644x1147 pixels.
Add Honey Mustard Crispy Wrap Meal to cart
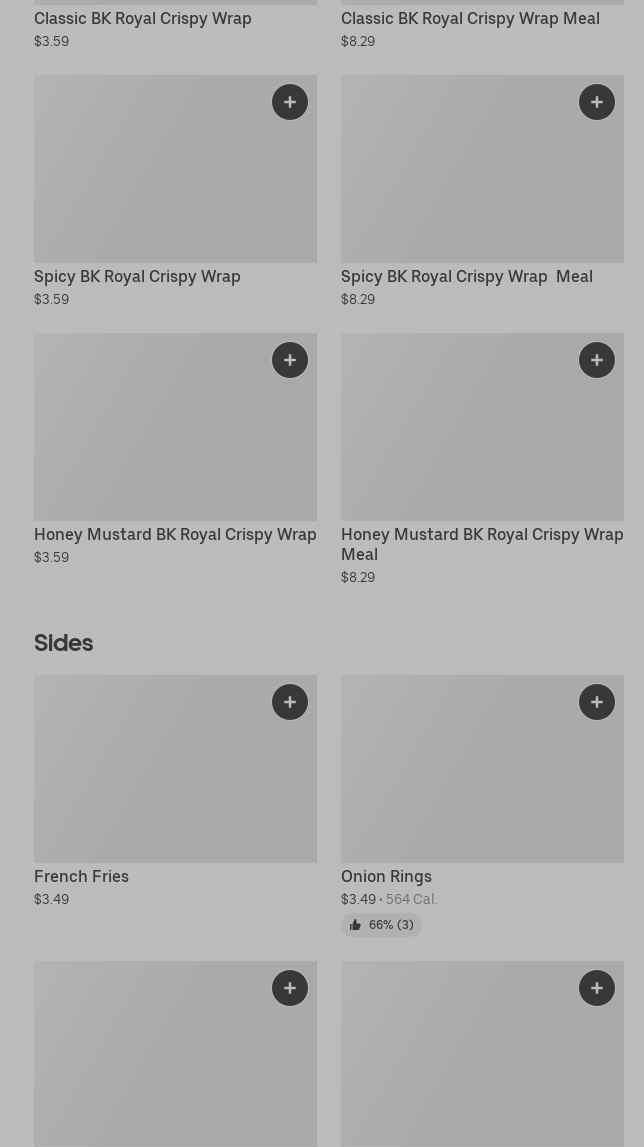point(597,360)
